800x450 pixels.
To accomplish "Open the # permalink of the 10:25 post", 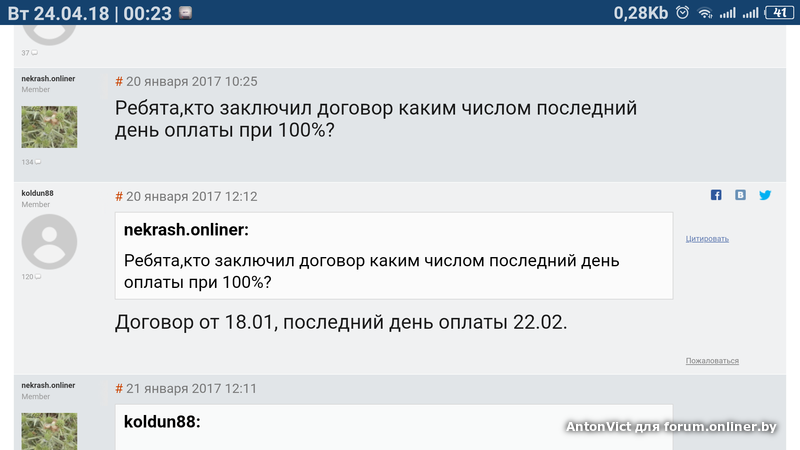I will point(119,81).
